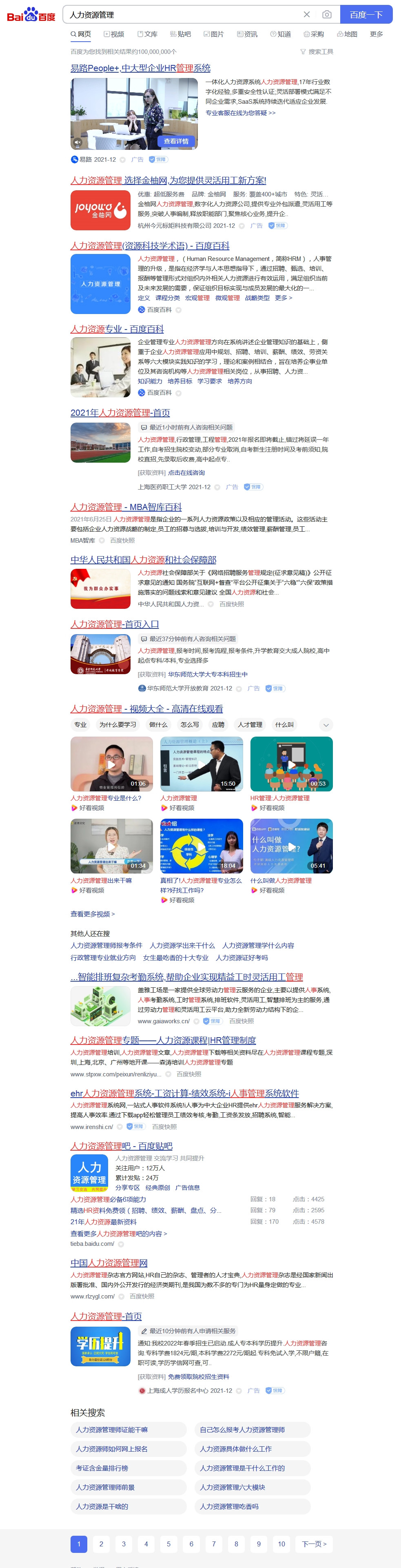Select the 为什么要学习 video chip
Screen dimensions: 401x1568
coord(117,724)
